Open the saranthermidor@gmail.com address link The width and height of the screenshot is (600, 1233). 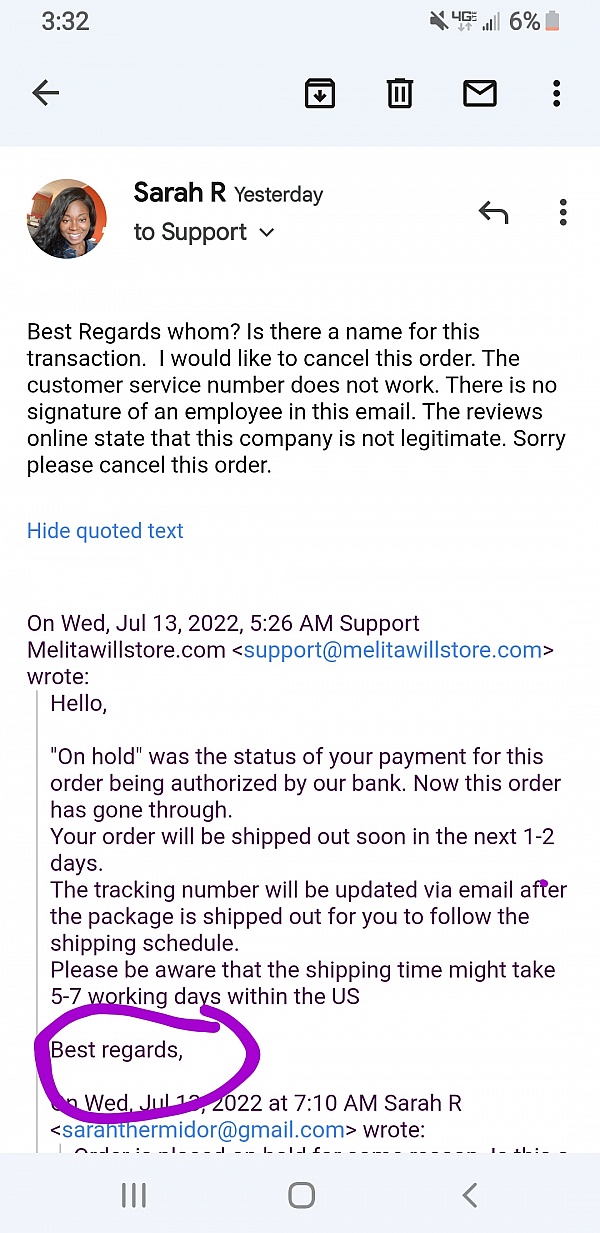coord(203,1130)
